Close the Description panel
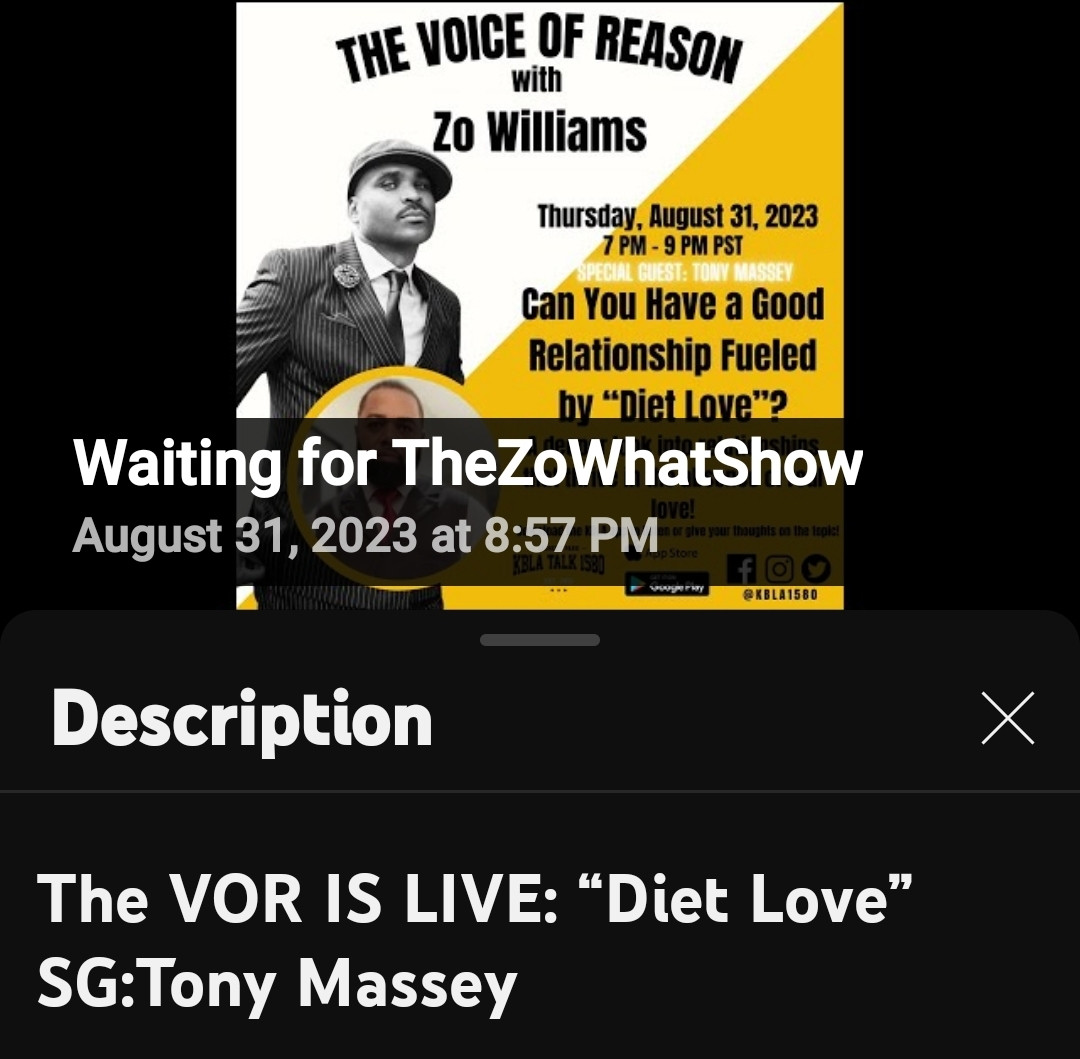 1007,718
